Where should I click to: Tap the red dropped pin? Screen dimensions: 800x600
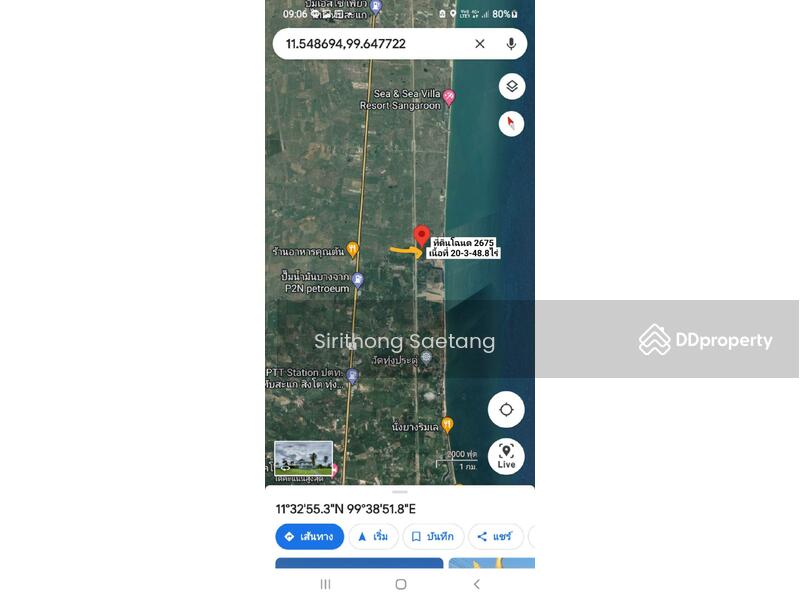tap(421, 237)
